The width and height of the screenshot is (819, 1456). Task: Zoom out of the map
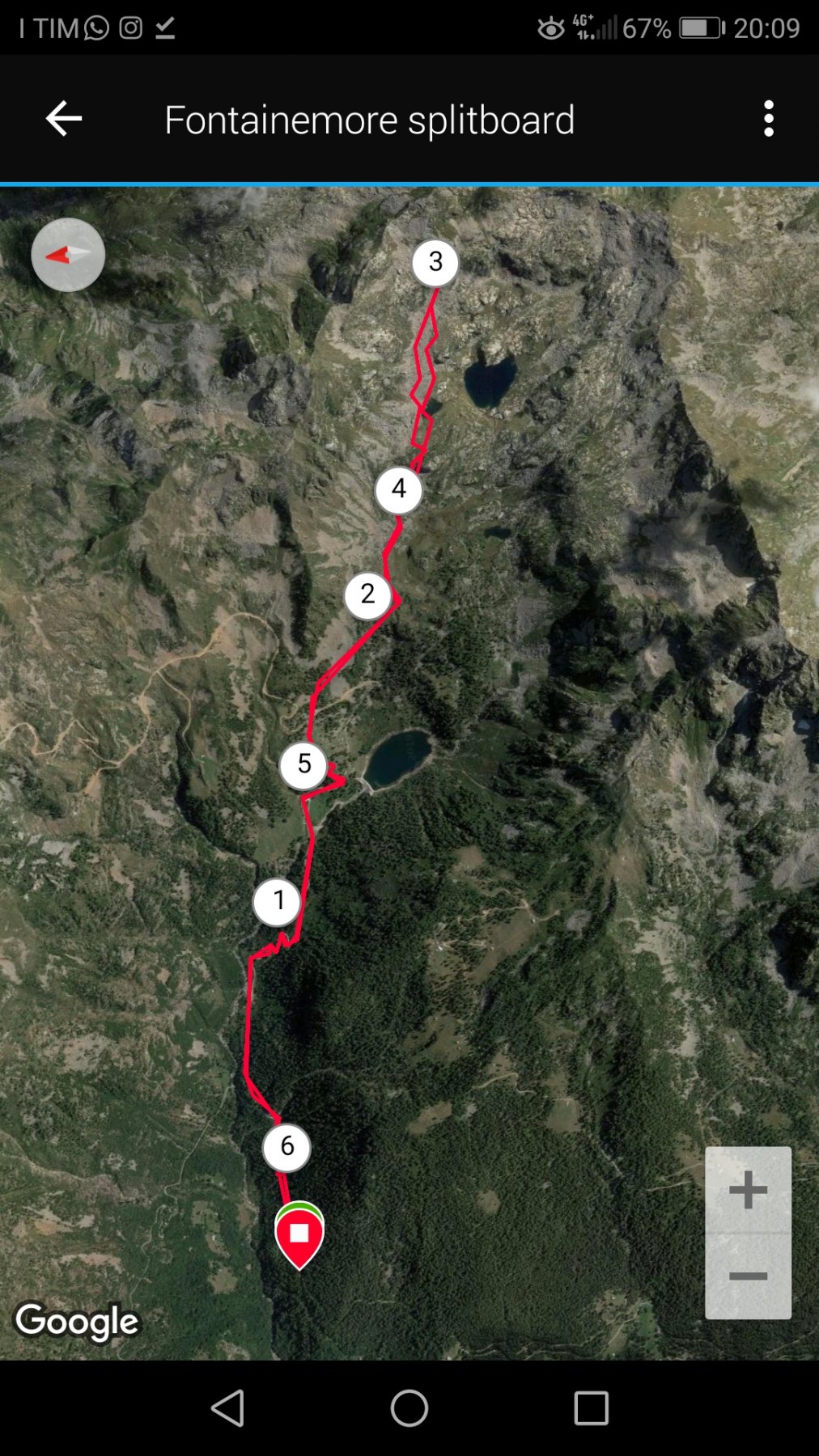(x=748, y=1277)
